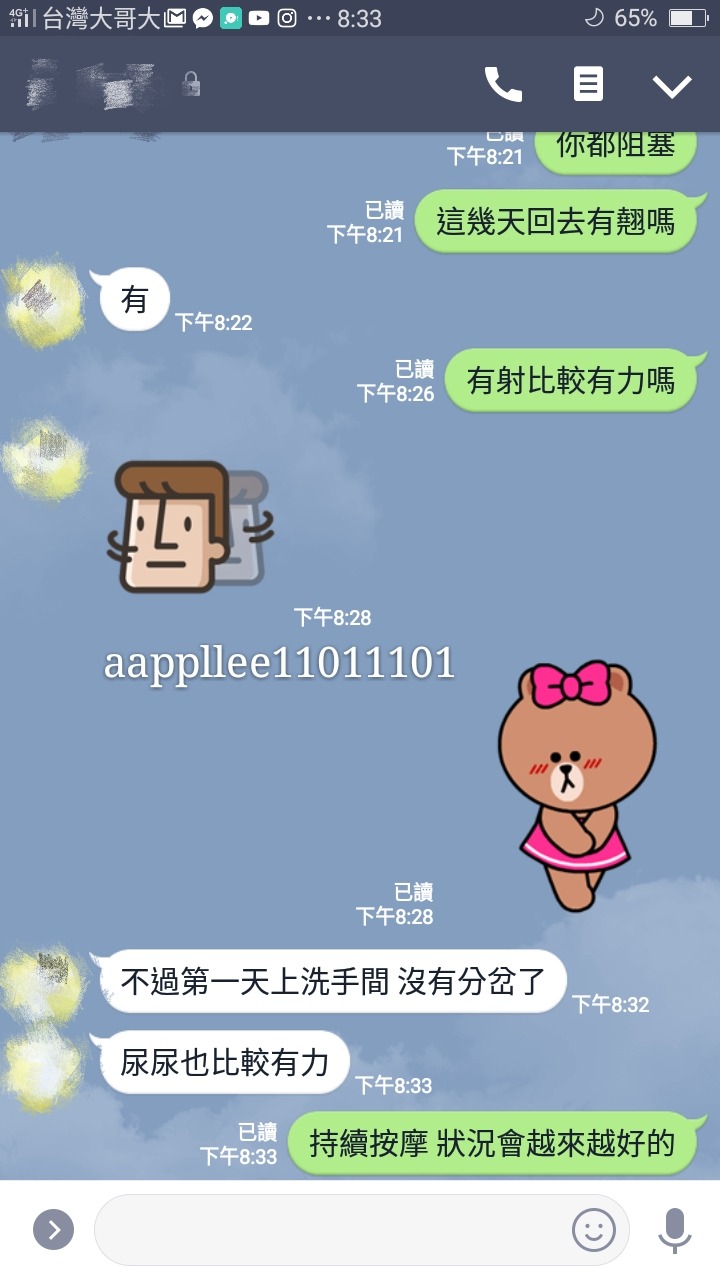Viewport: 720px width, 1280px height.
Task: Tap the square-face man sticker
Action: click(x=188, y=526)
